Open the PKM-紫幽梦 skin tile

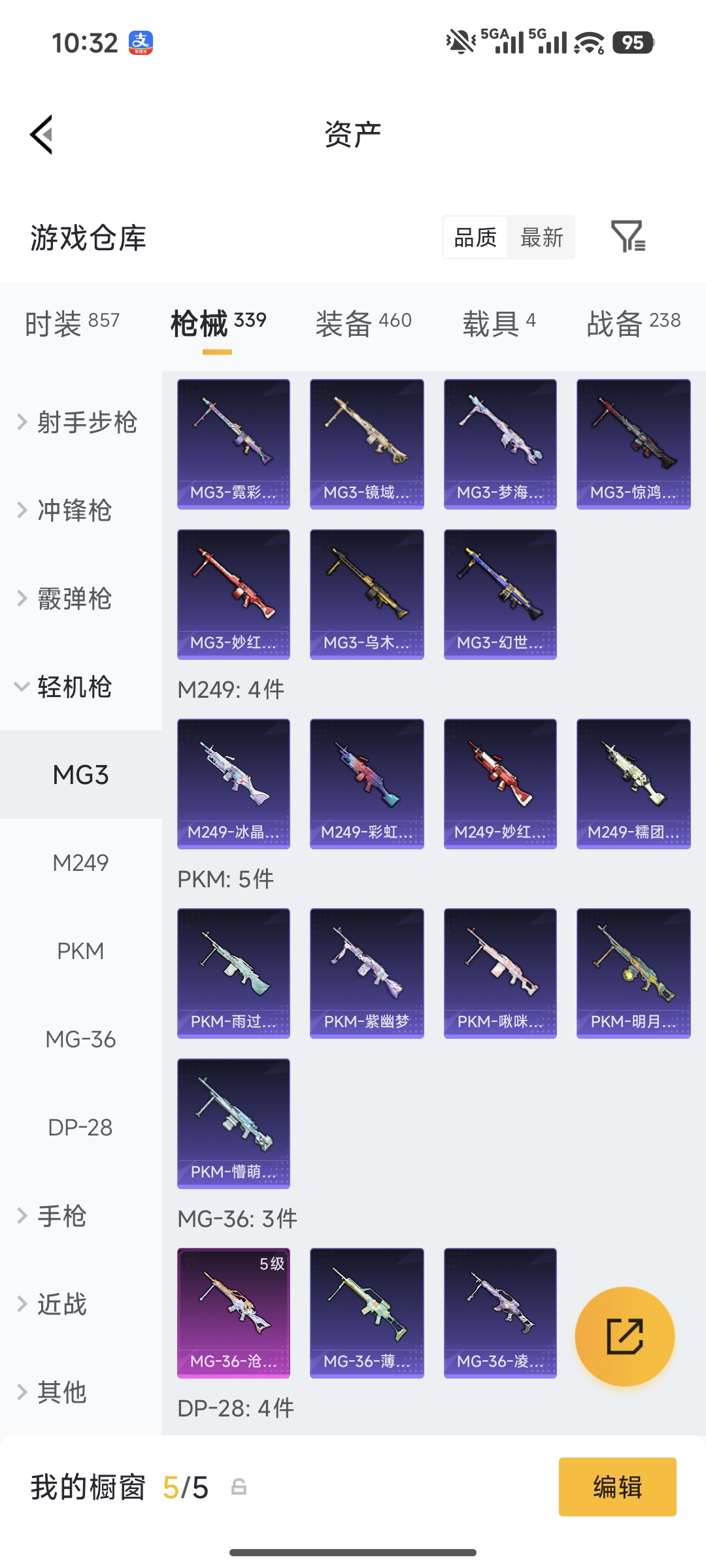pyautogui.click(x=367, y=973)
